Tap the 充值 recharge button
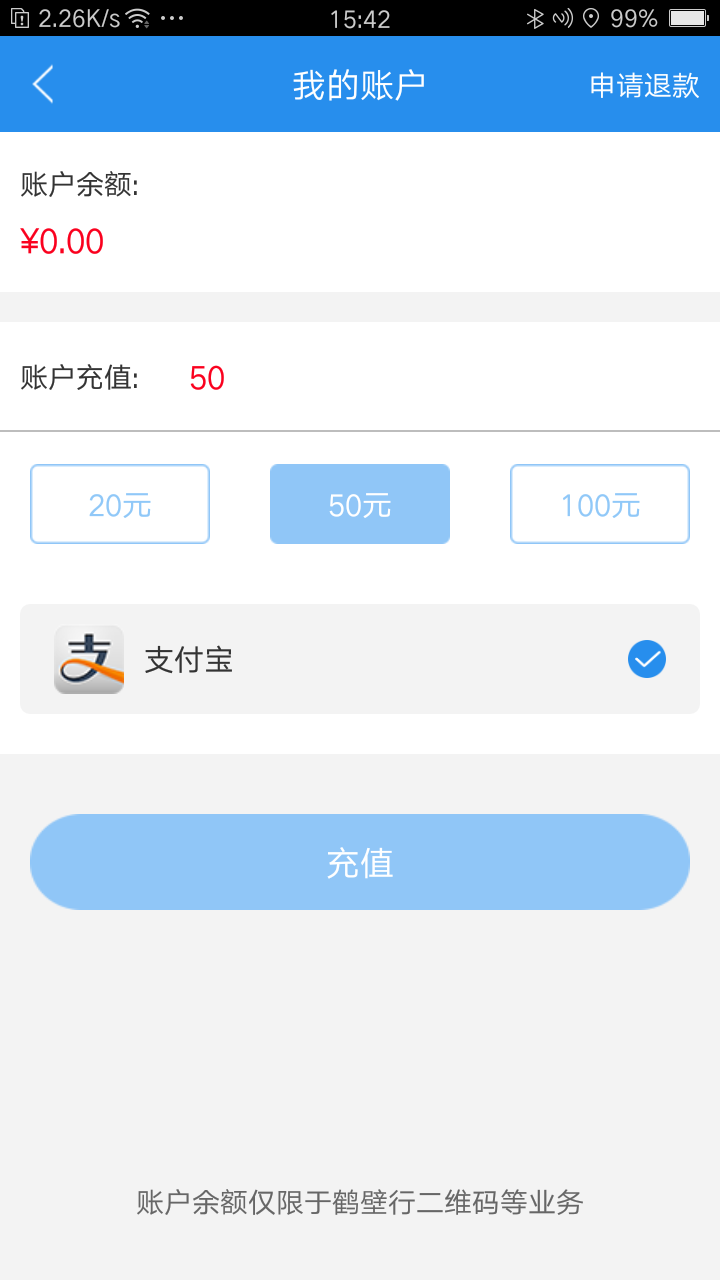The width and height of the screenshot is (720, 1280). (x=359, y=861)
